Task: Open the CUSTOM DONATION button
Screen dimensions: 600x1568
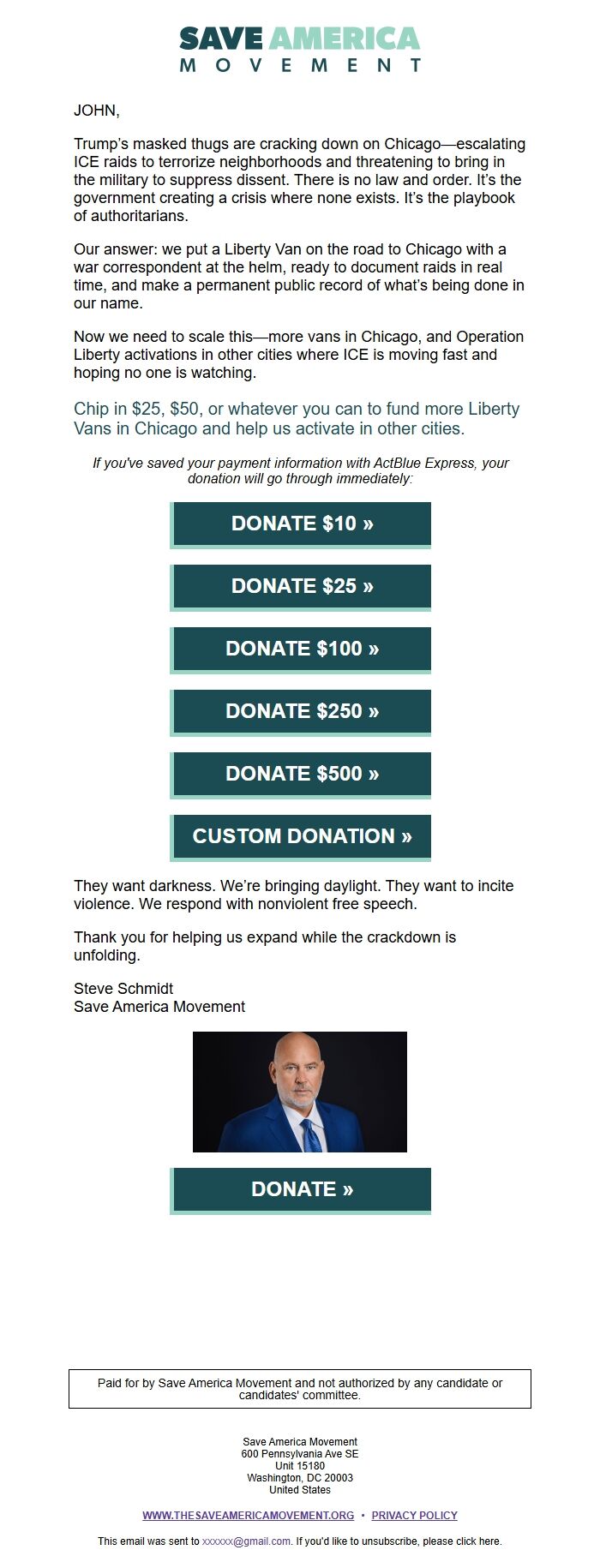Action: 301,836
